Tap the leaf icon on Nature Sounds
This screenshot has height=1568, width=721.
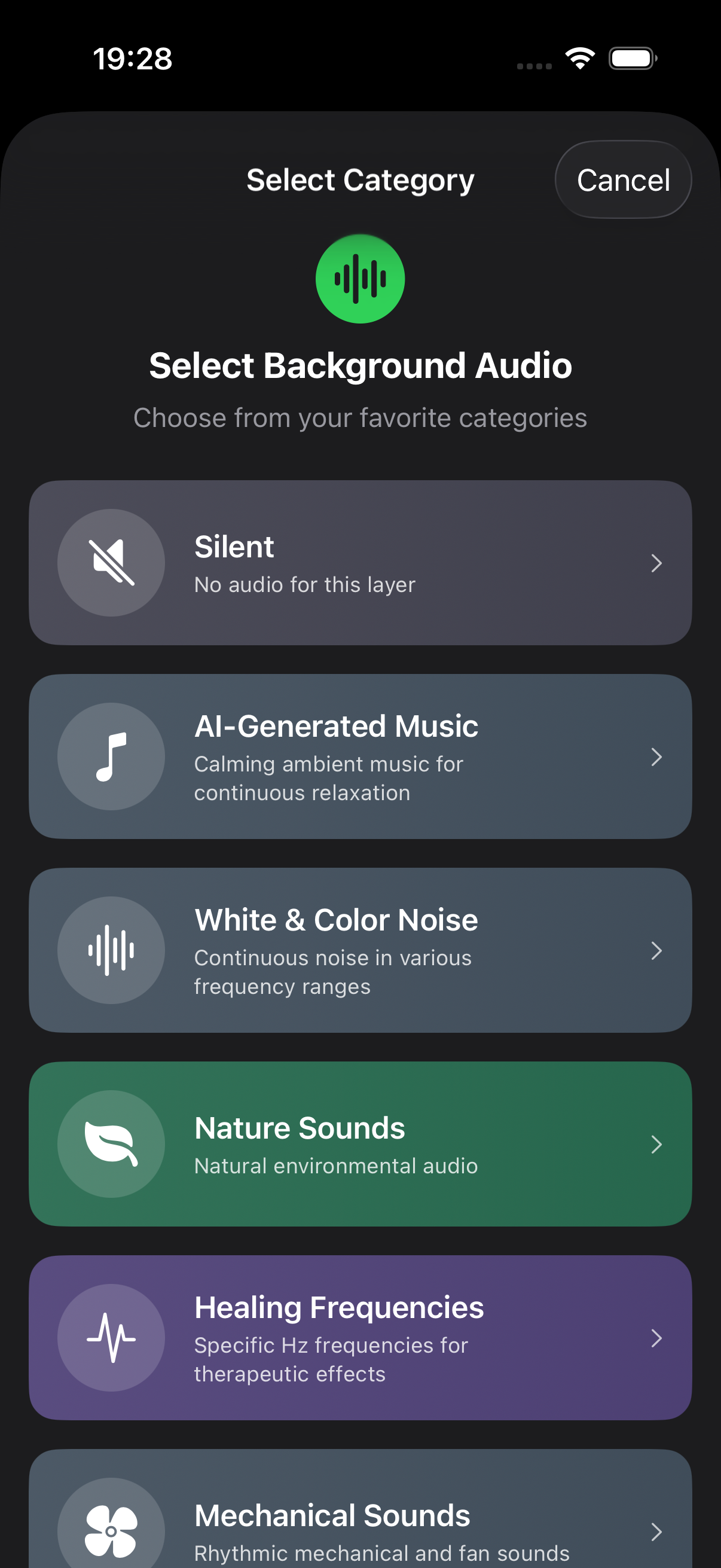(110, 1144)
